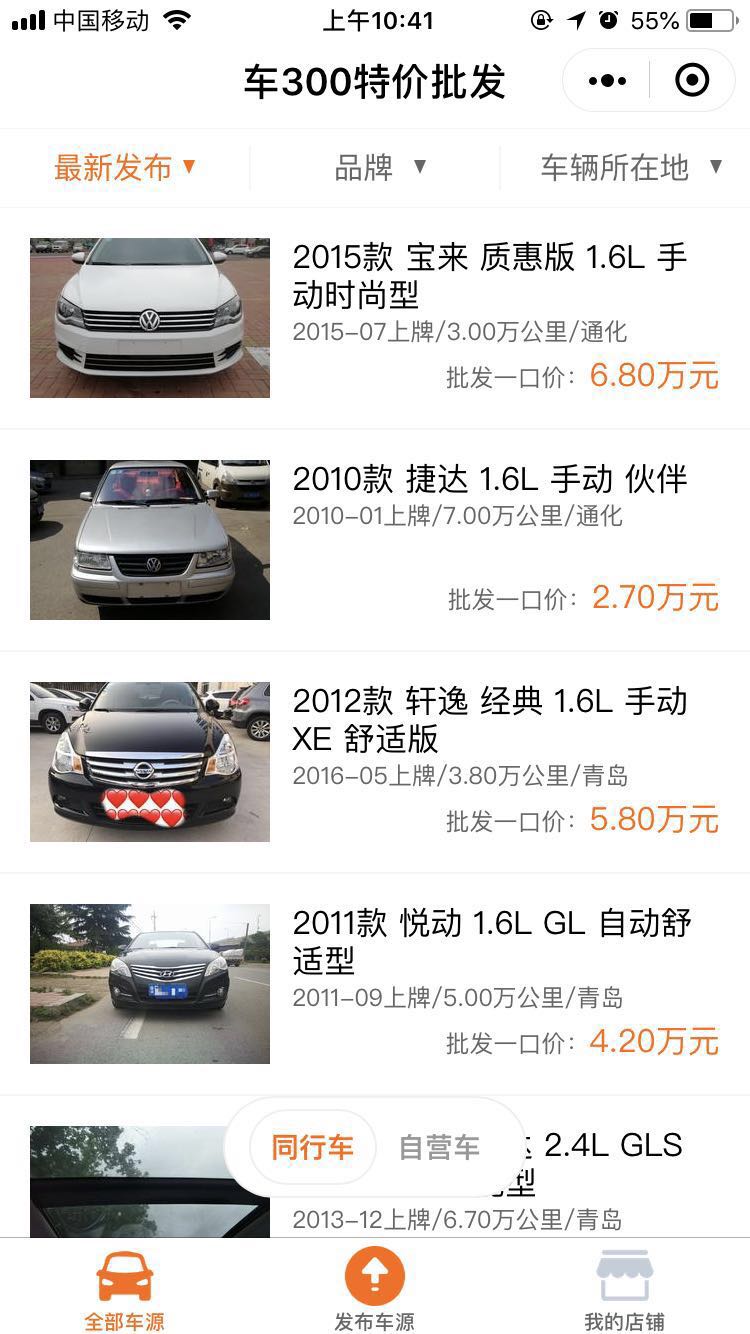Image resolution: width=750 pixels, height=1334 pixels.
Task: Expand the 车辆所在地 location filter
Action: (630, 168)
